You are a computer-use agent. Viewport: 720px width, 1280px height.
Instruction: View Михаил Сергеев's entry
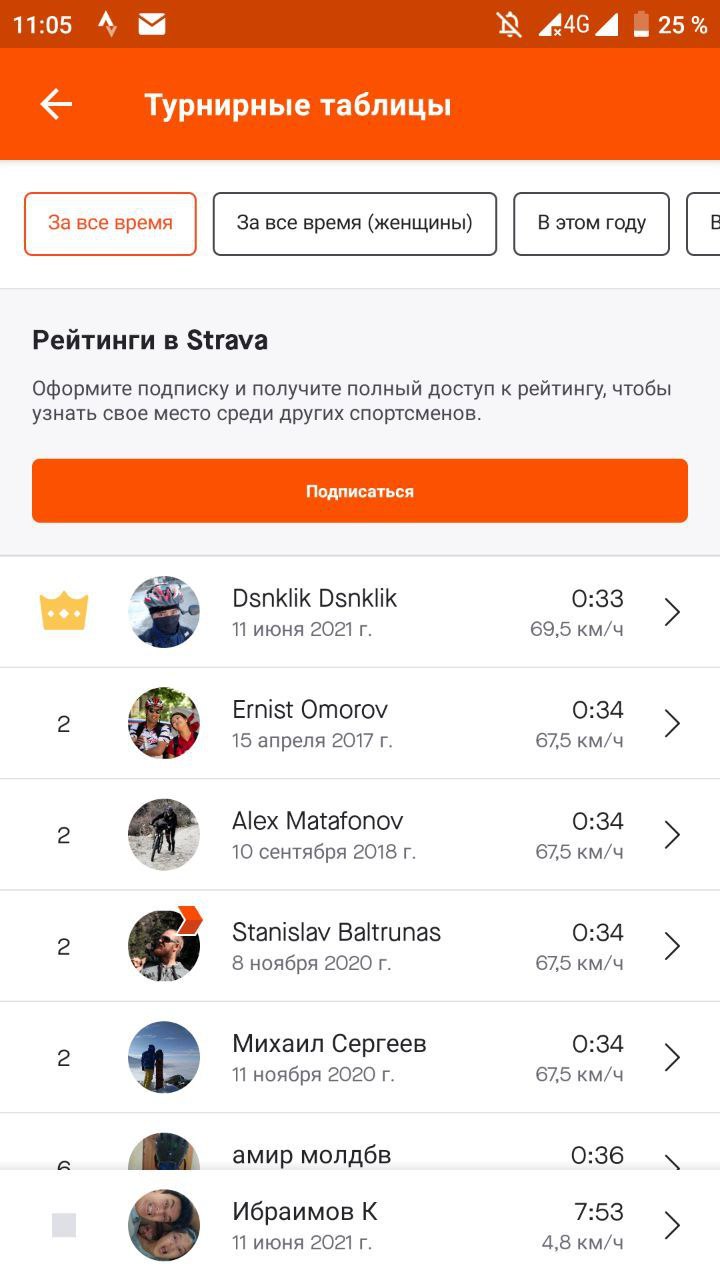[x=360, y=1057]
